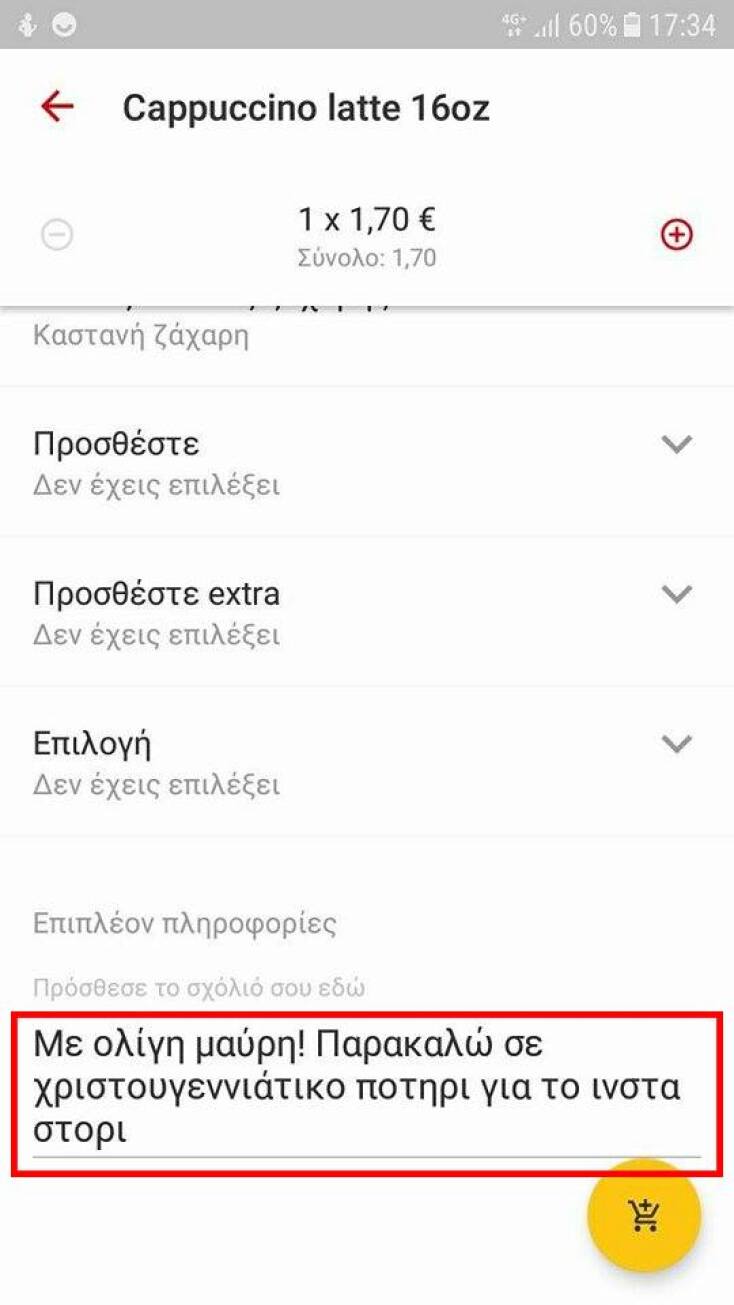
Task: Decrease quantity with the minus button
Action: point(57,235)
